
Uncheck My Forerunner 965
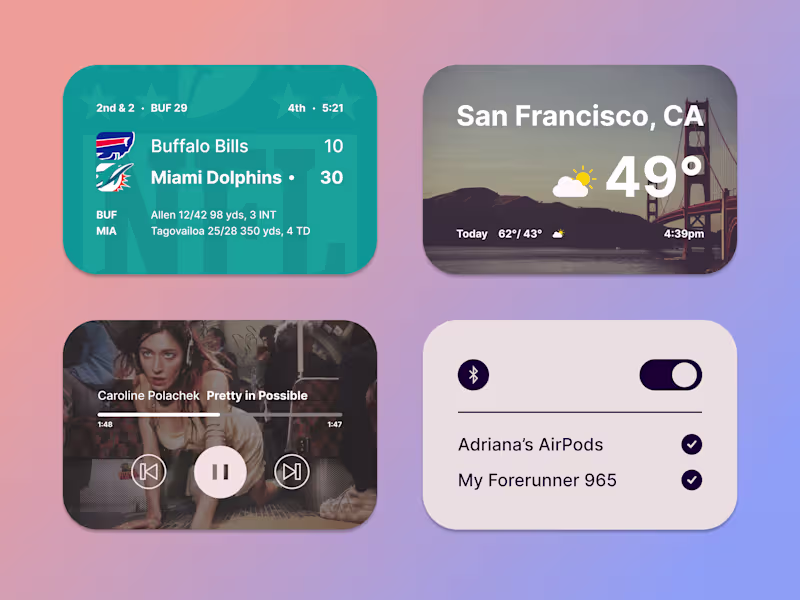pos(691,480)
